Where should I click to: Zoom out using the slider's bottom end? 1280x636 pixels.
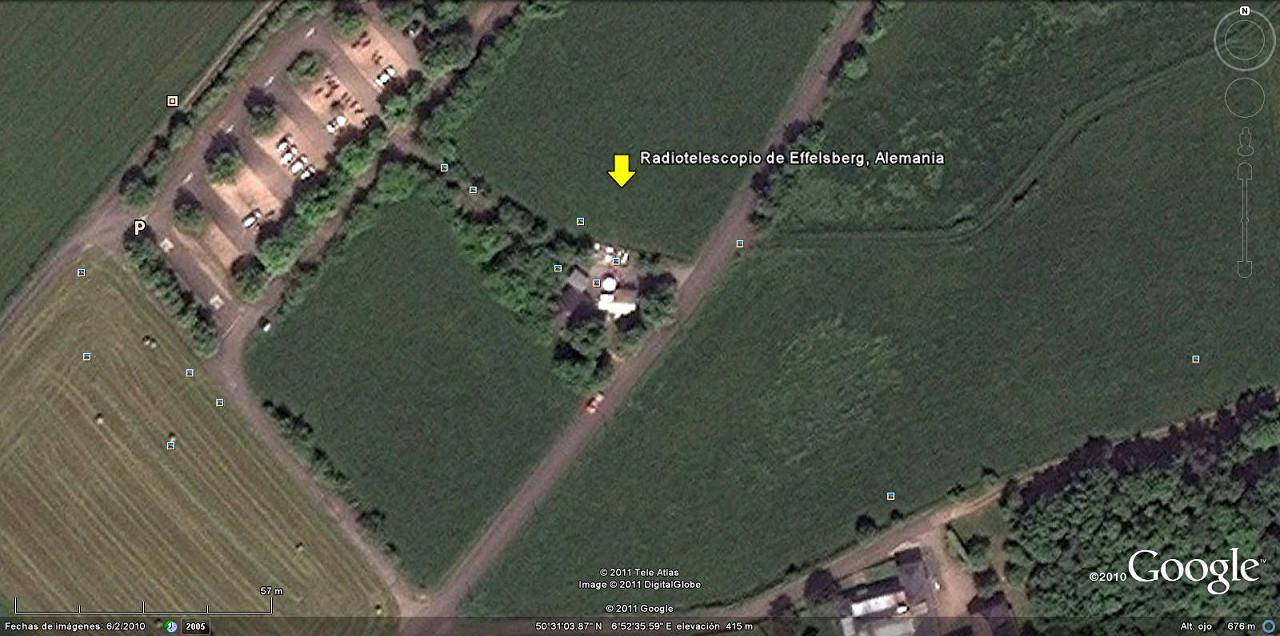point(1244,270)
